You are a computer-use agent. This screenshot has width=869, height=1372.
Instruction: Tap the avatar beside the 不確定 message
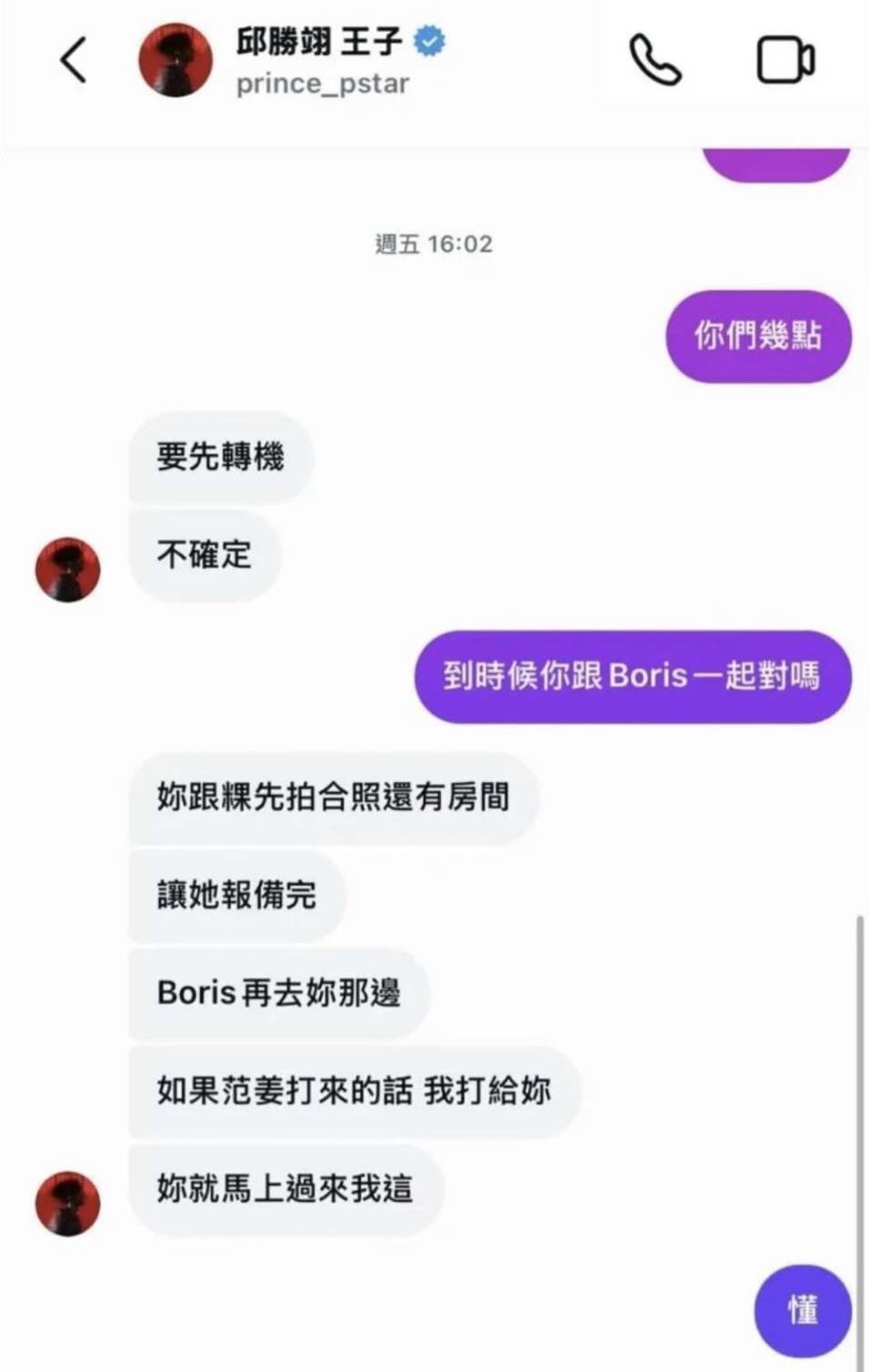tap(67, 569)
